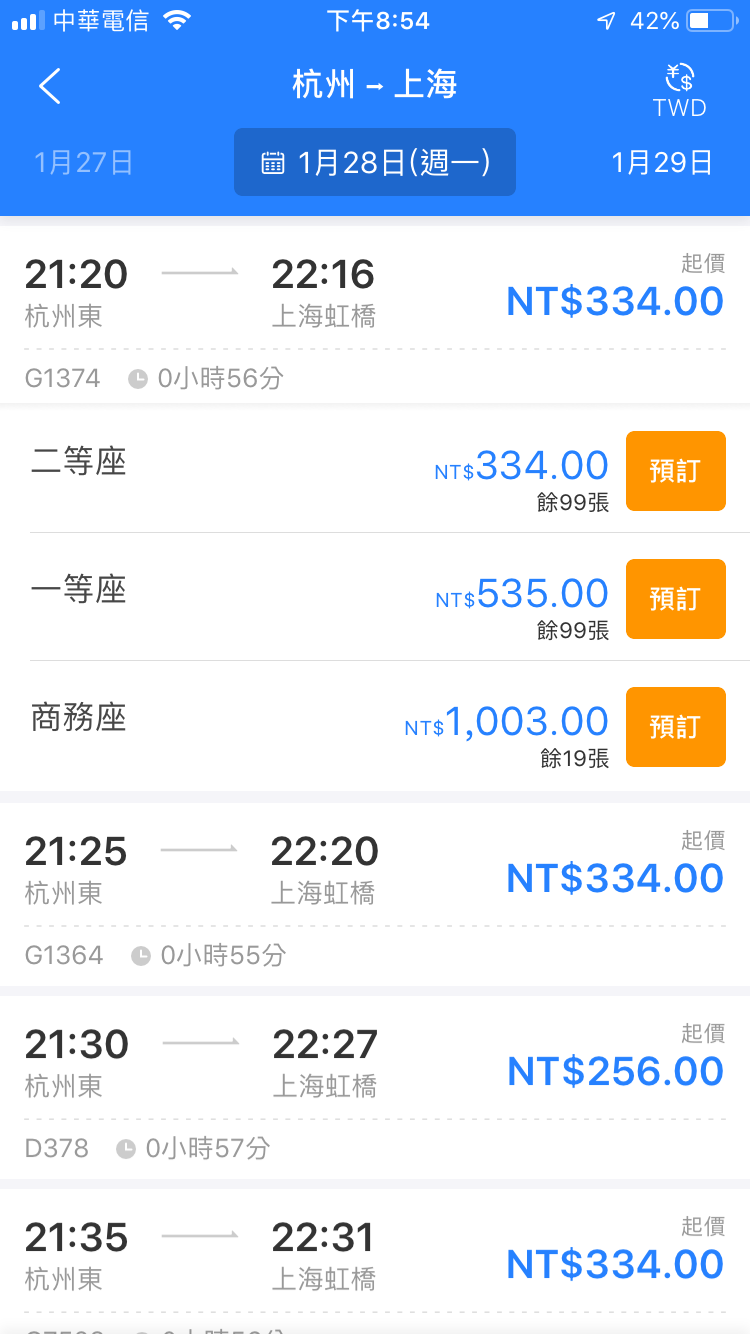Collapse the G1374 21:20 train card

click(x=375, y=315)
